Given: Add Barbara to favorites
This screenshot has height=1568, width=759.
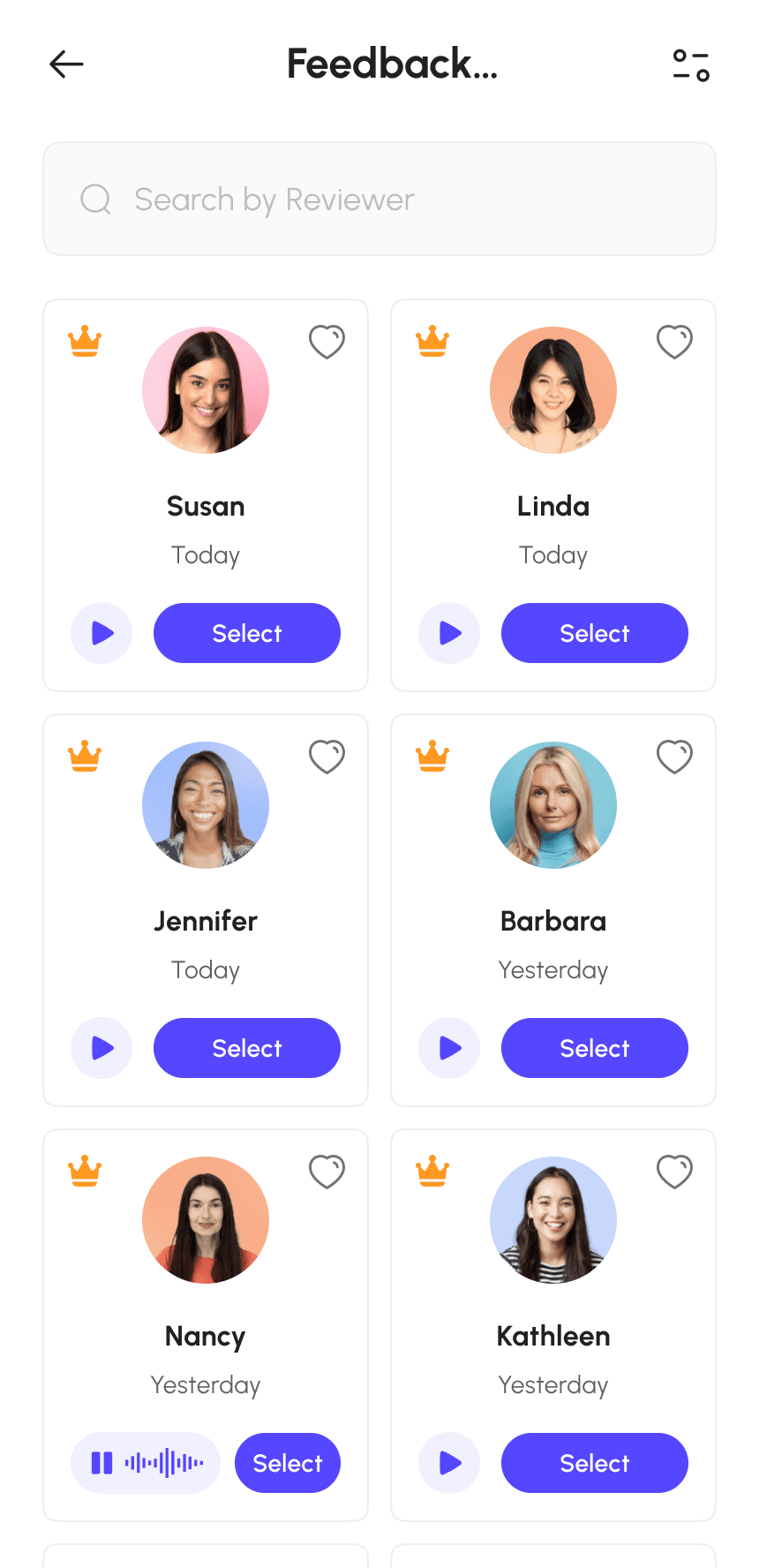Looking at the screenshot, I should coord(674,757).
